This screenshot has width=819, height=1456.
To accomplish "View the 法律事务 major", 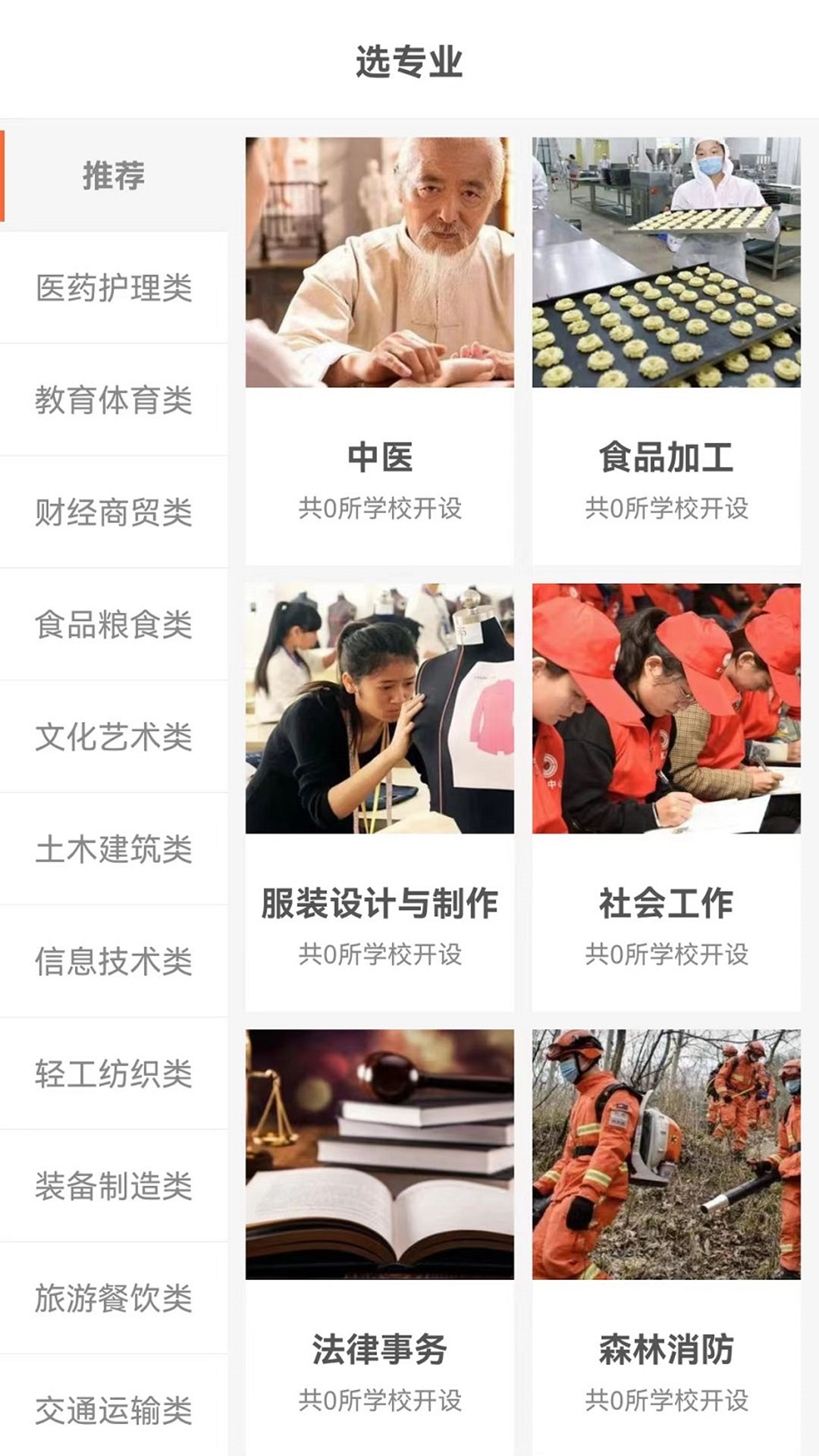I will (379, 1242).
